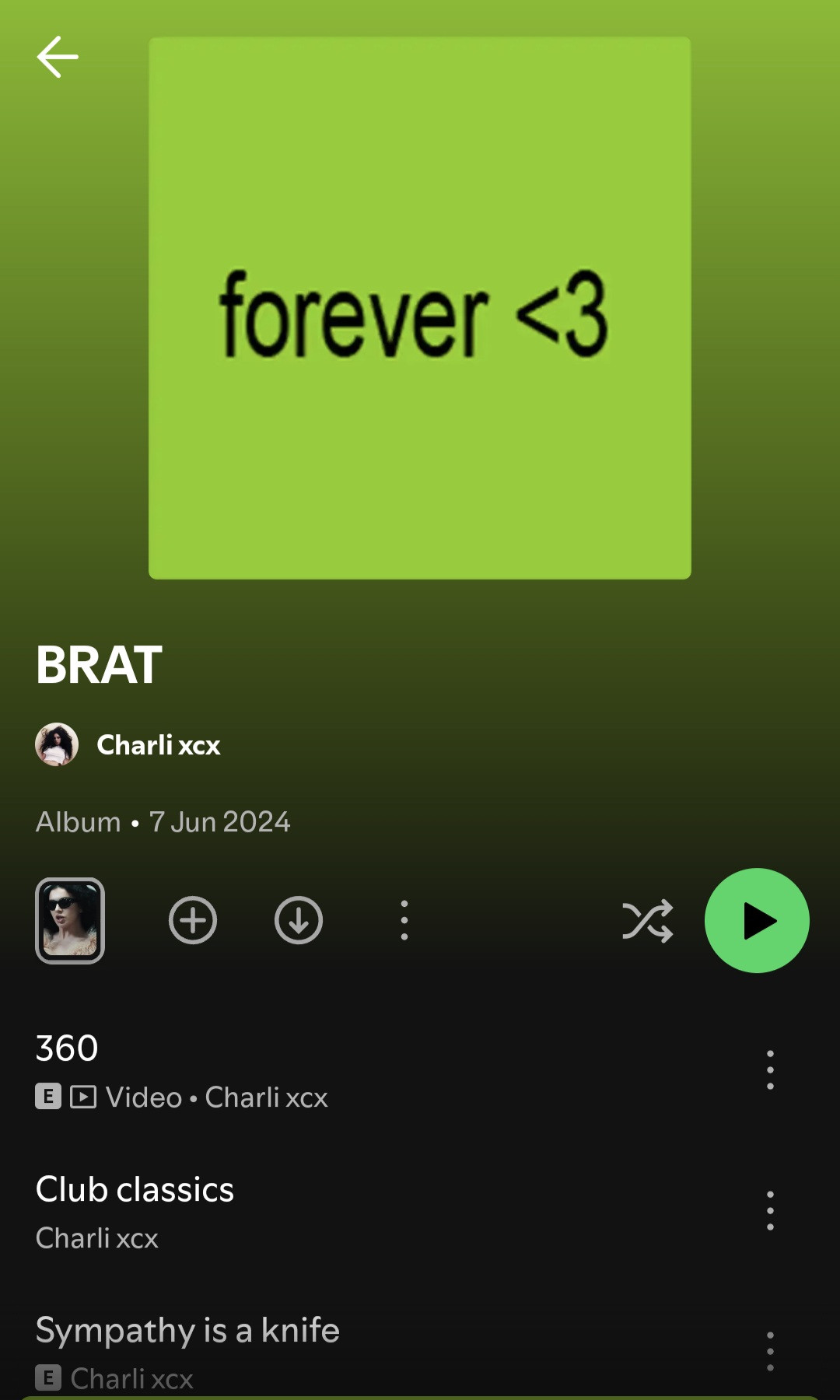Open more options for Sympathy is a knife
The image size is (840, 1400).
[x=770, y=1351]
